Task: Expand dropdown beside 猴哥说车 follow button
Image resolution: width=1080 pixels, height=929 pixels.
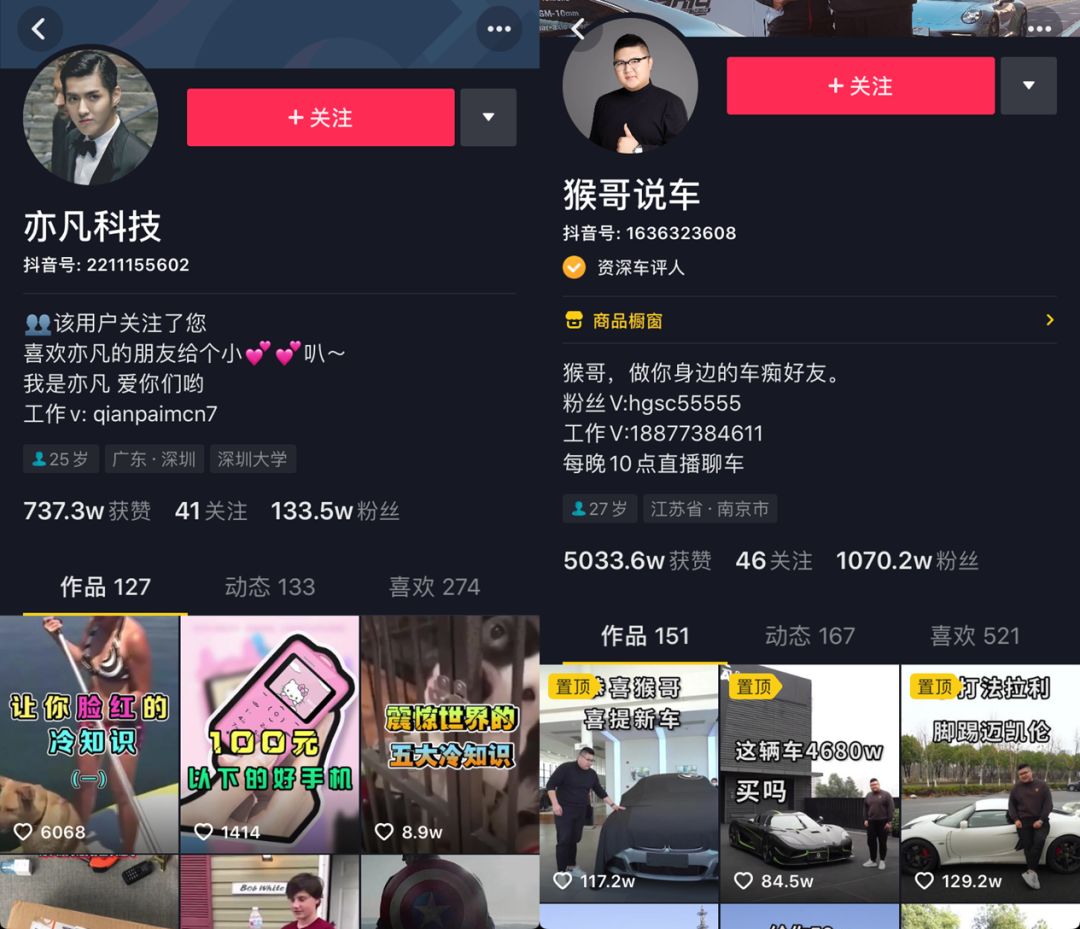Action: tap(1028, 86)
